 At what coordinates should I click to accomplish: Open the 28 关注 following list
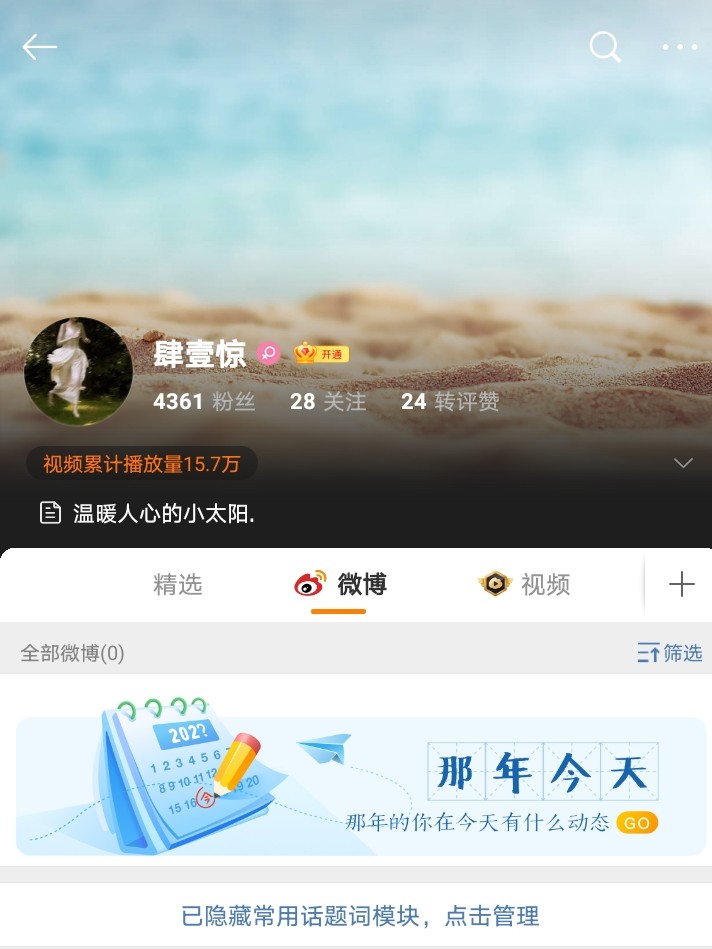(327, 402)
